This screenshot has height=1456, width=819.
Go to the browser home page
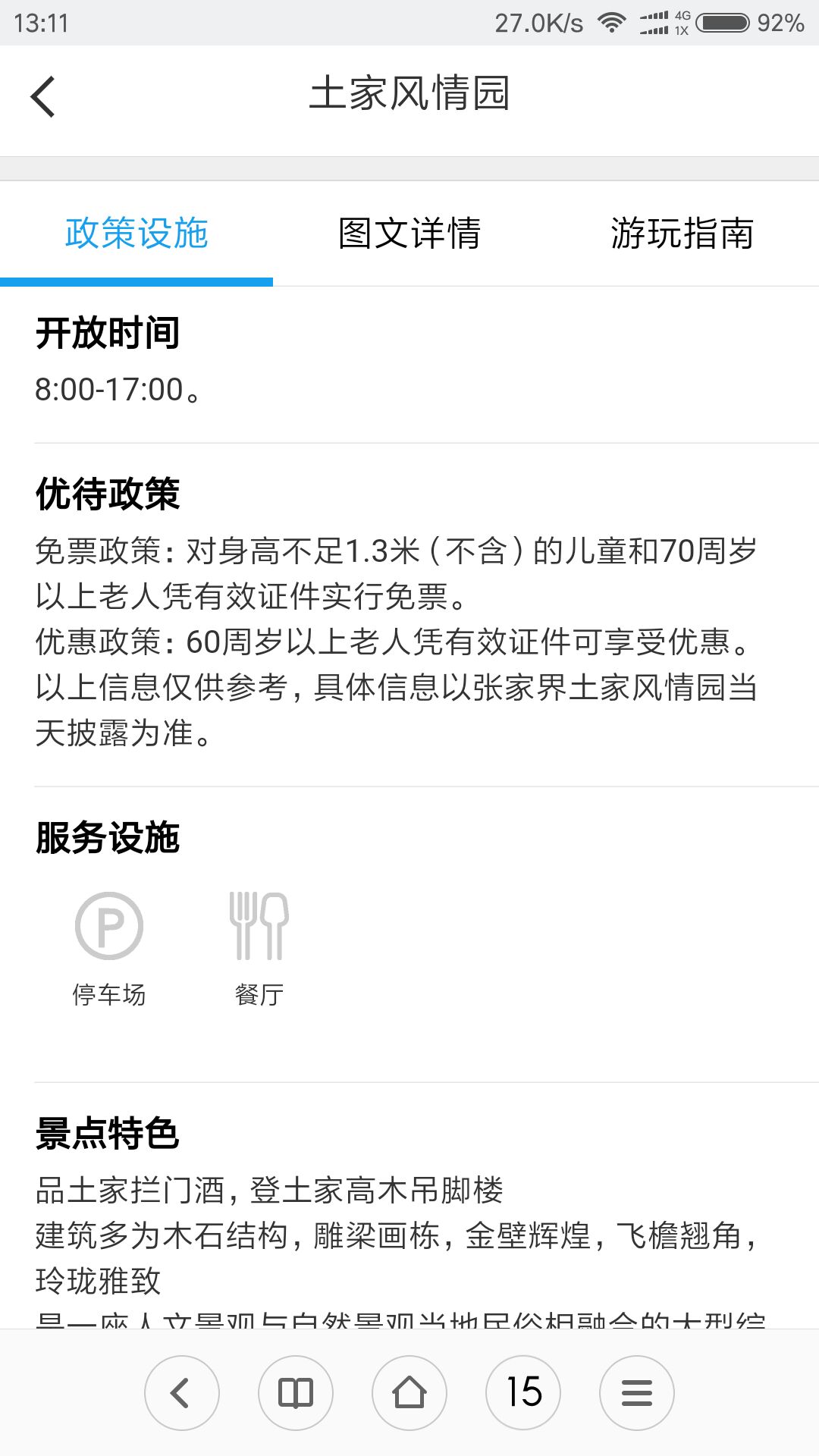coord(409,1392)
